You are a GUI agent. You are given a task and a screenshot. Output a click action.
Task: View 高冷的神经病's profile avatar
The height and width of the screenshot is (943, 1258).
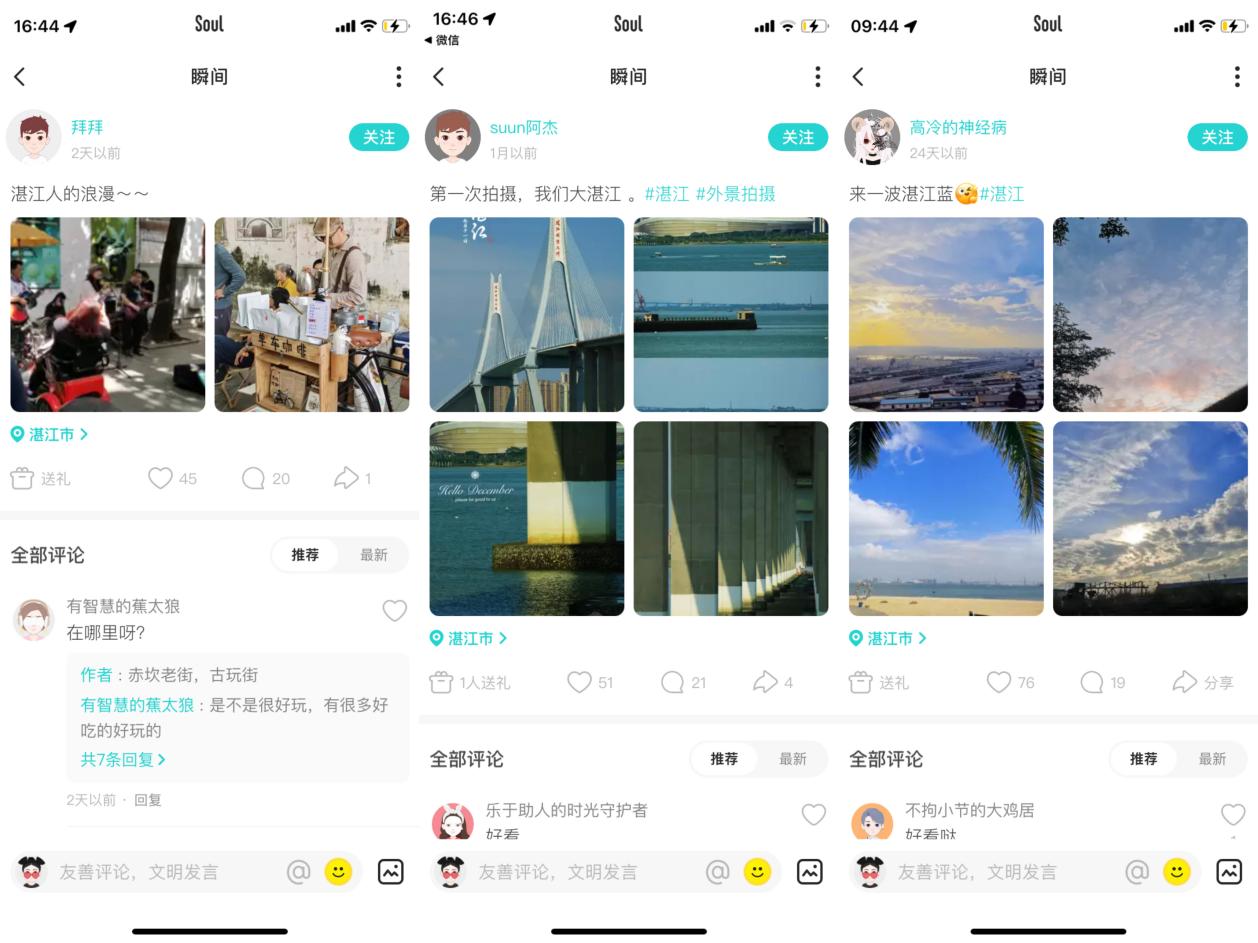pos(872,137)
